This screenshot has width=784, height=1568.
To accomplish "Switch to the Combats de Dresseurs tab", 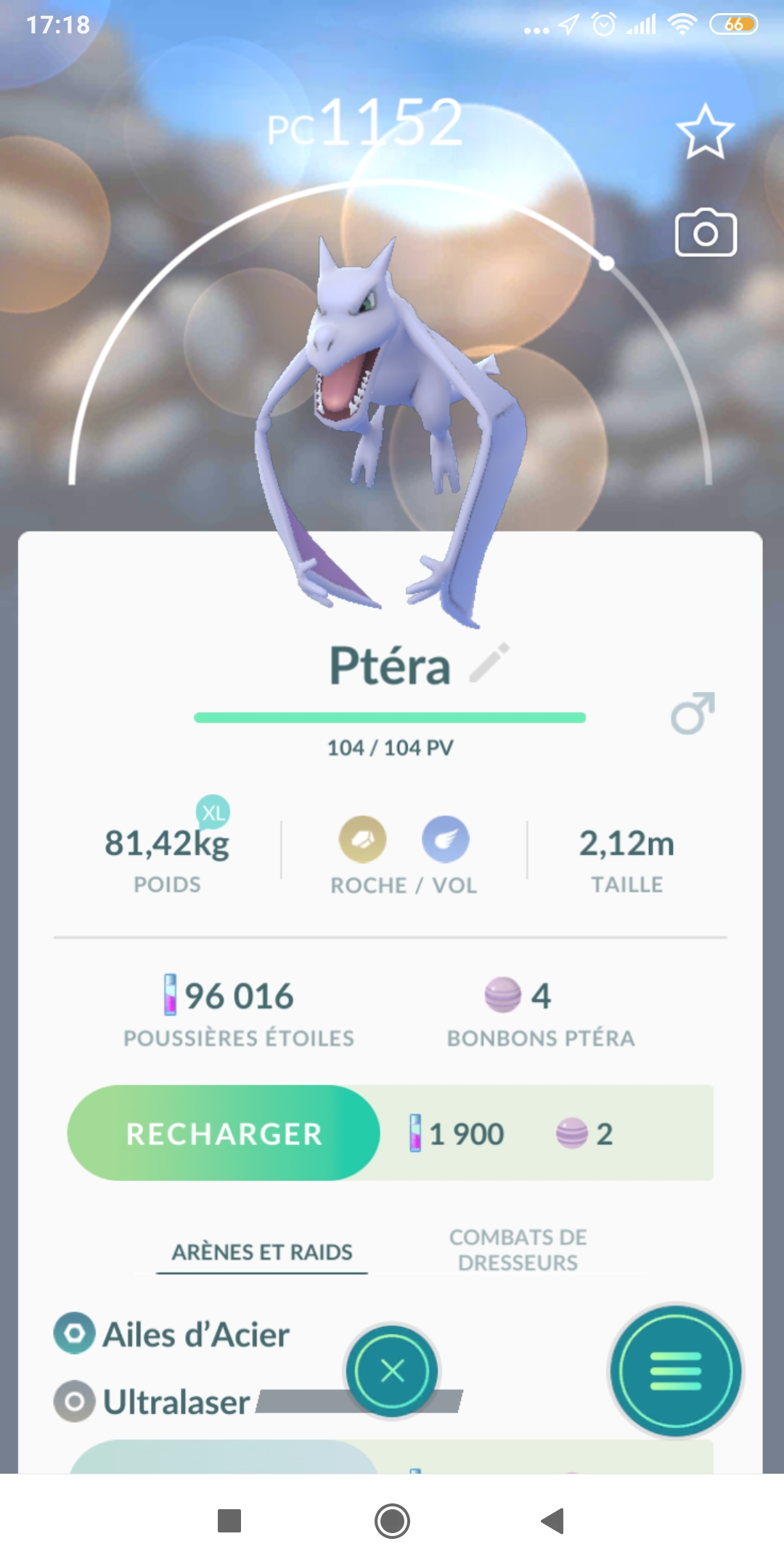I will tap(518, 1249).
